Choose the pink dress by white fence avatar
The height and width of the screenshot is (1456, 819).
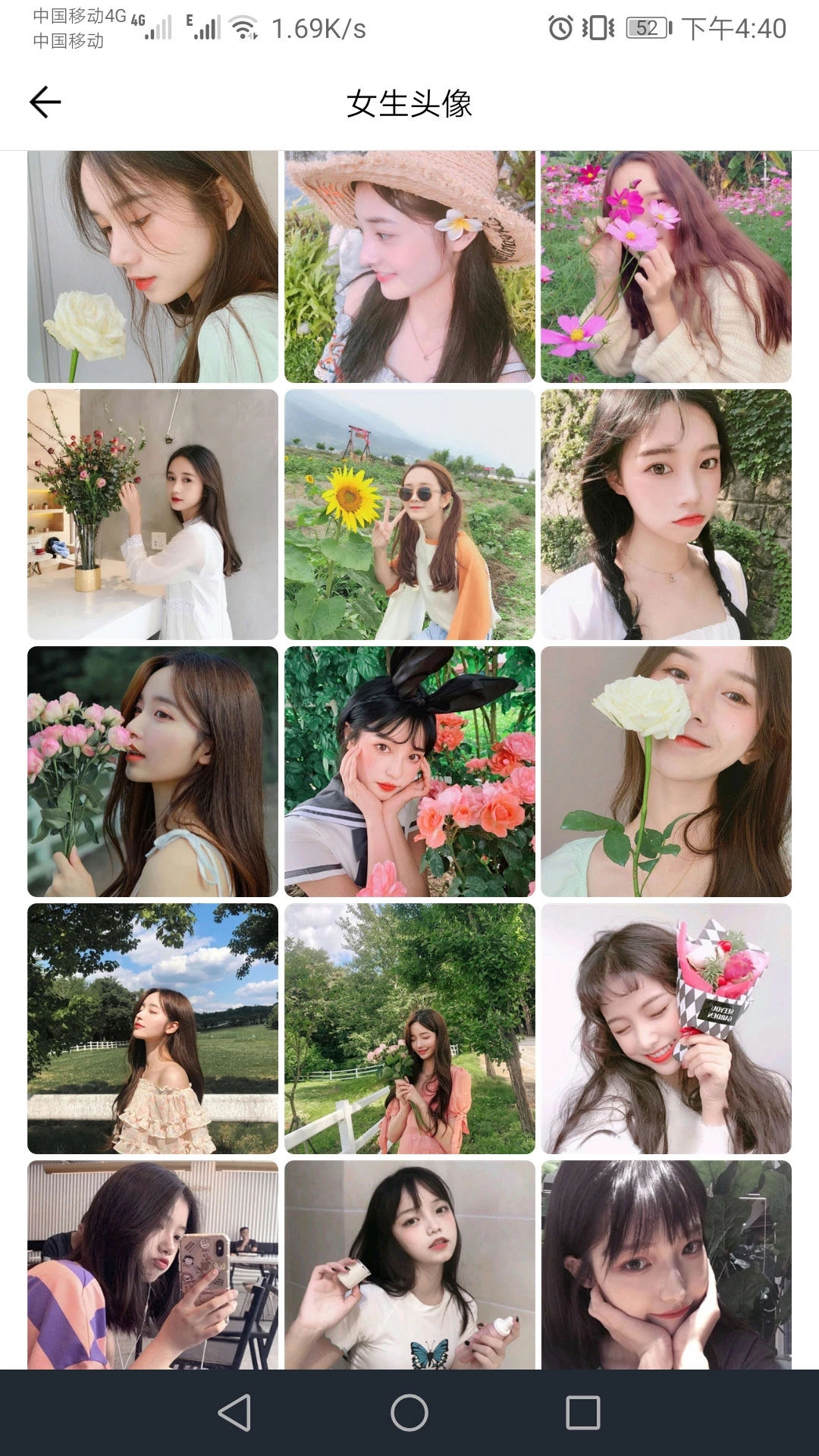409,1028
